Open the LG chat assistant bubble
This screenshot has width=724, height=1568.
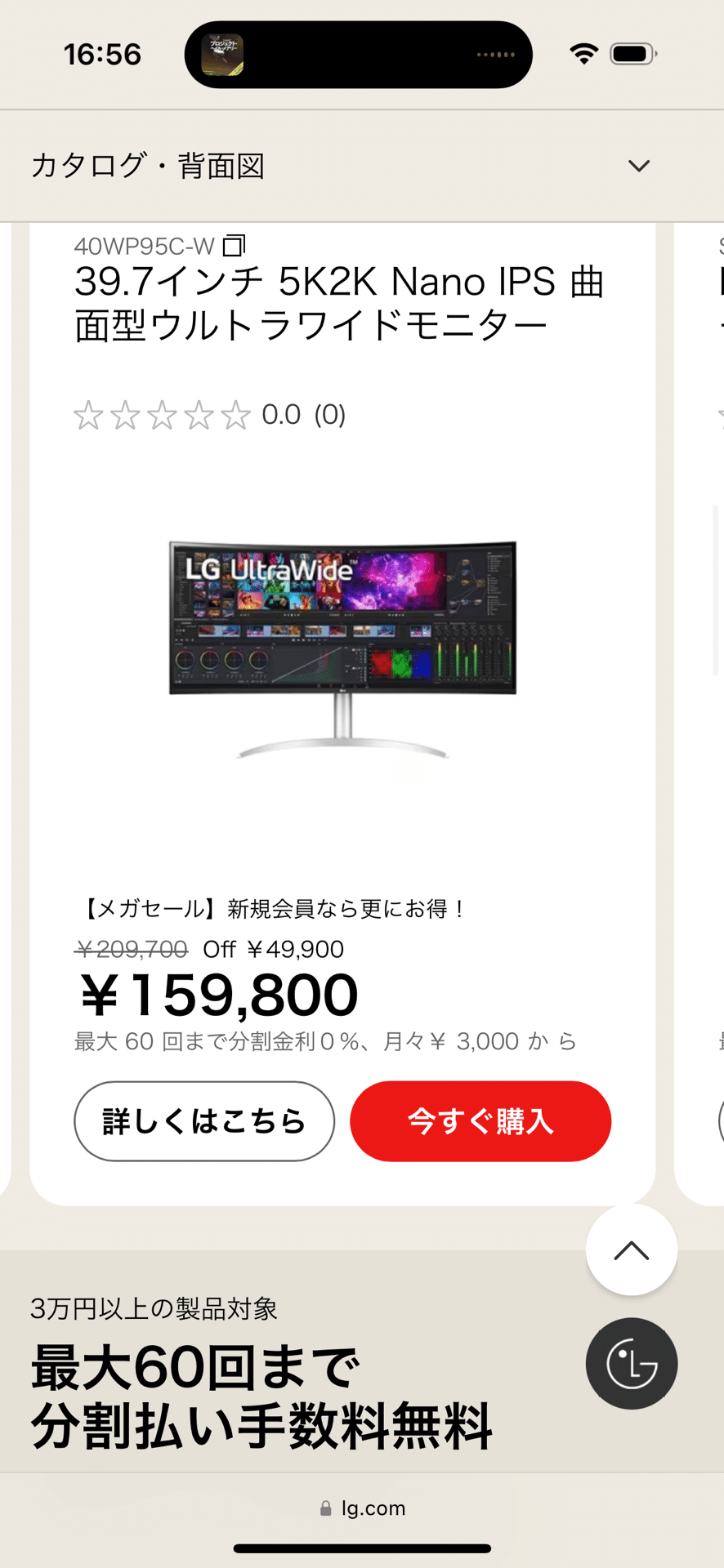point(631,1363)
